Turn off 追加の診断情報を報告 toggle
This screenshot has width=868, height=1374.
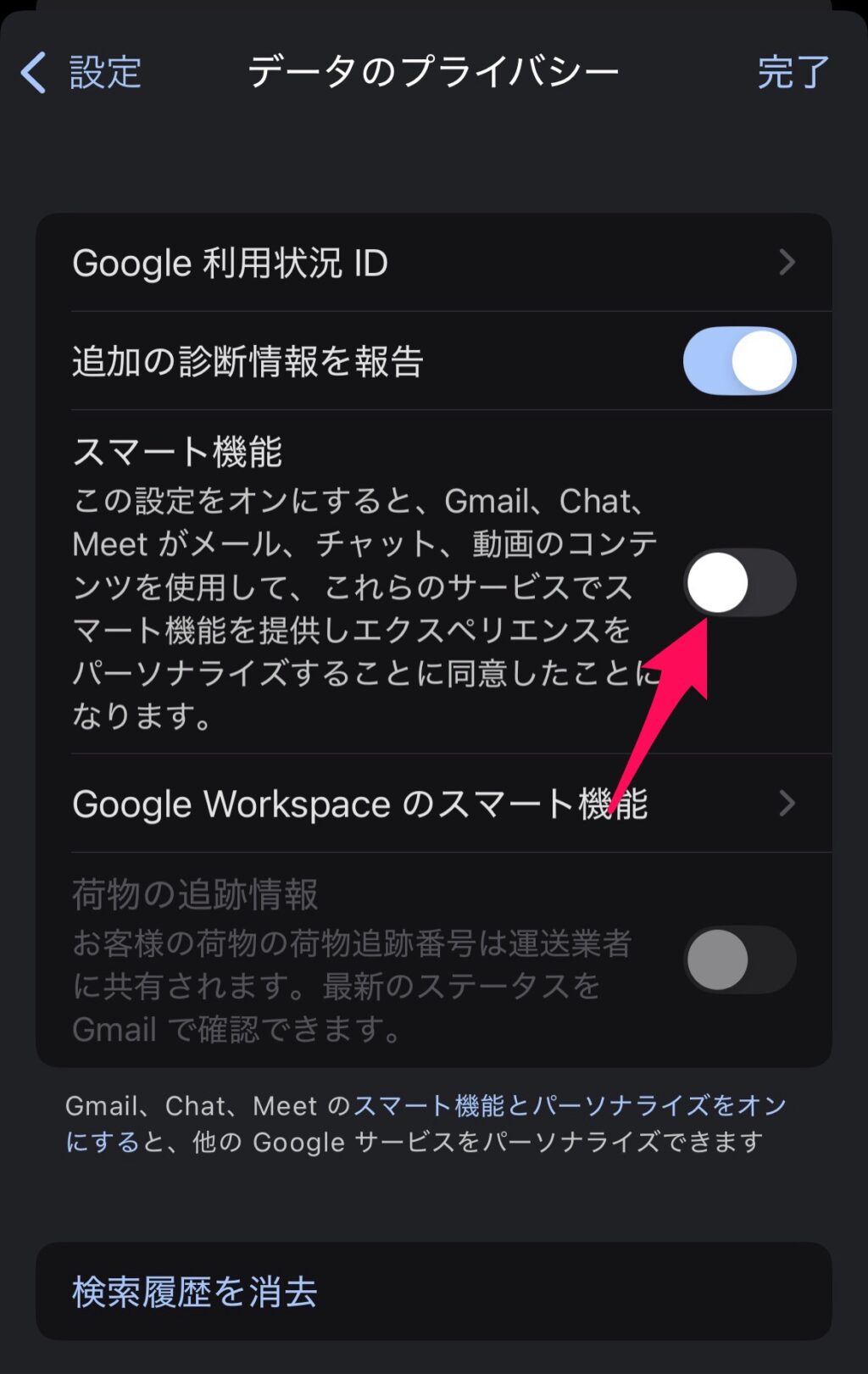[x=739, y=361]
